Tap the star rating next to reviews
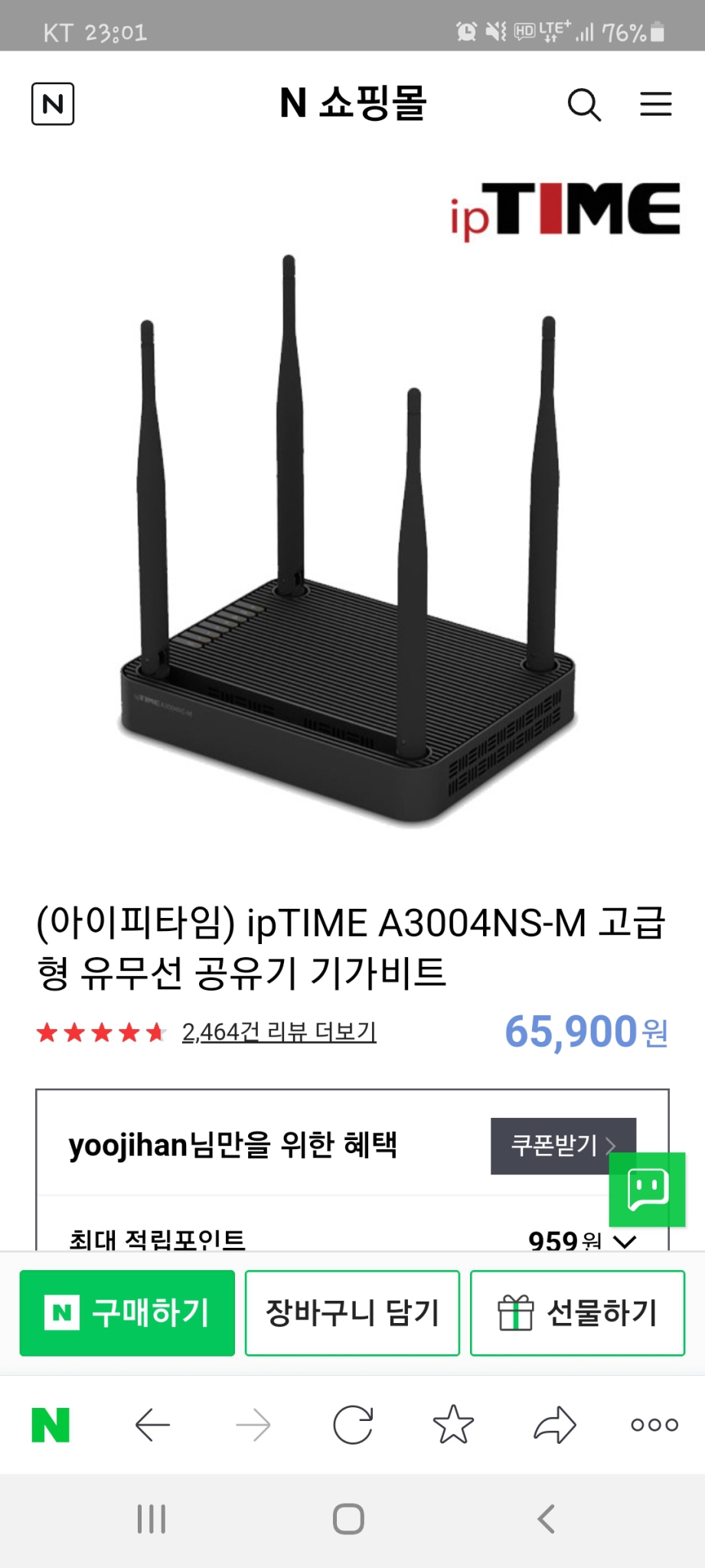 (x=100, y=1030)
